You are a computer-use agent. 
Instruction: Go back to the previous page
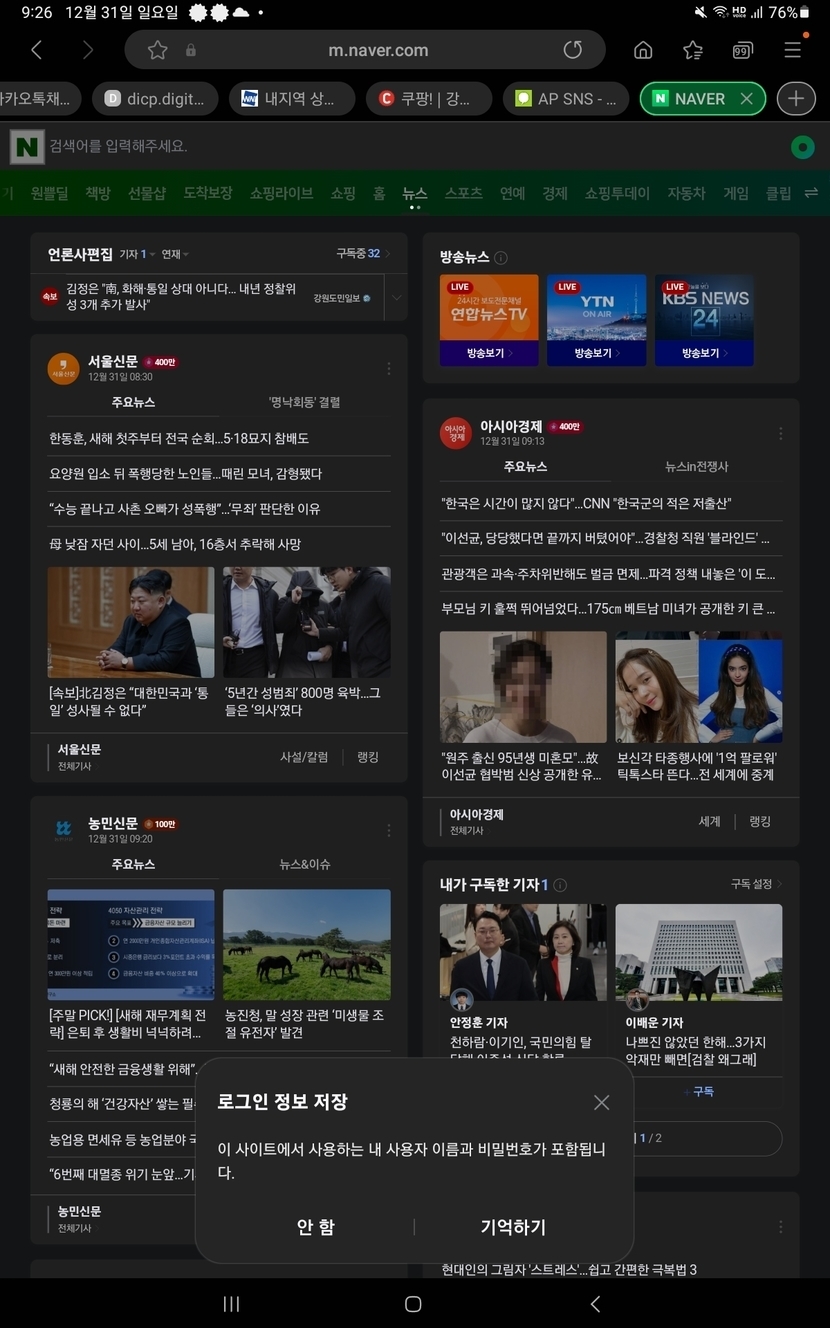(37, 50)
